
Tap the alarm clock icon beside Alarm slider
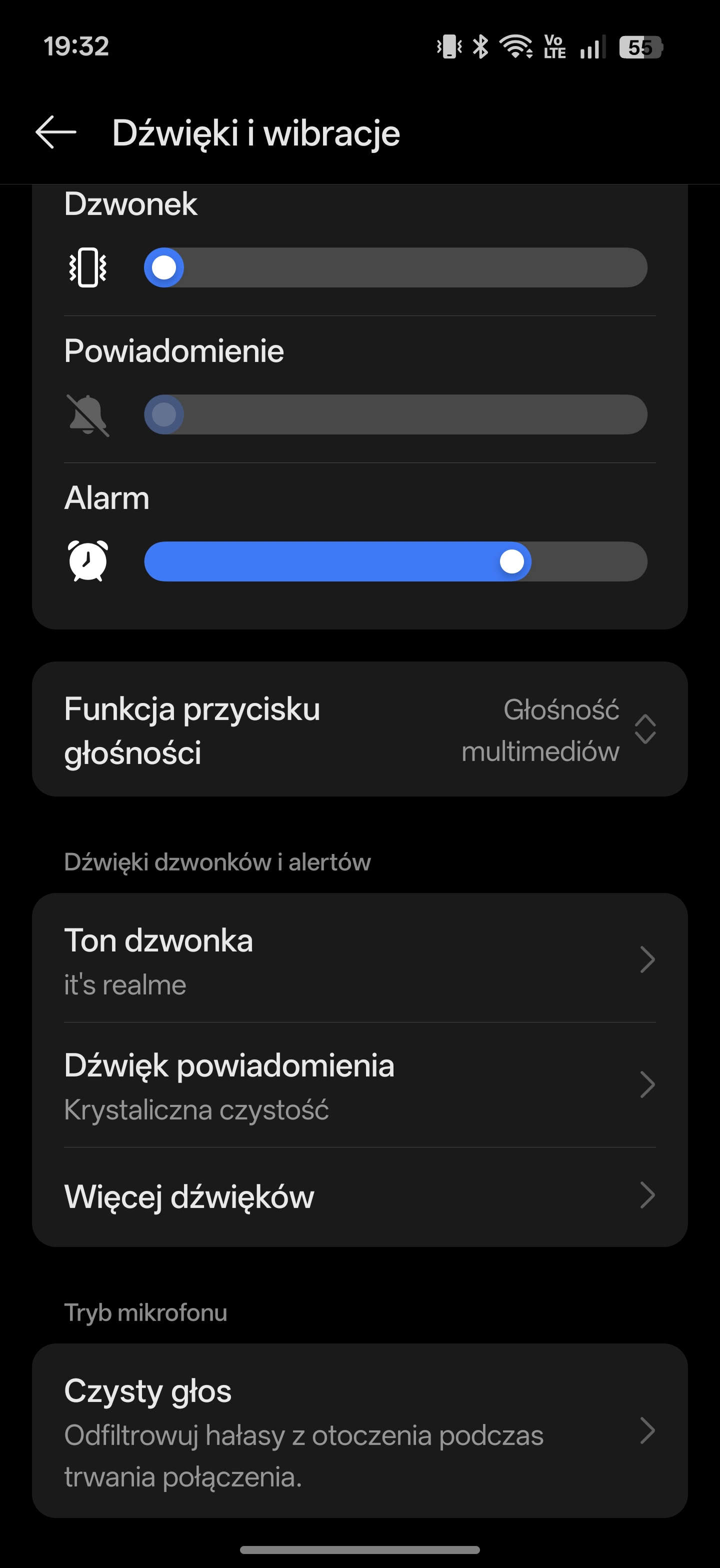point(87,561)
